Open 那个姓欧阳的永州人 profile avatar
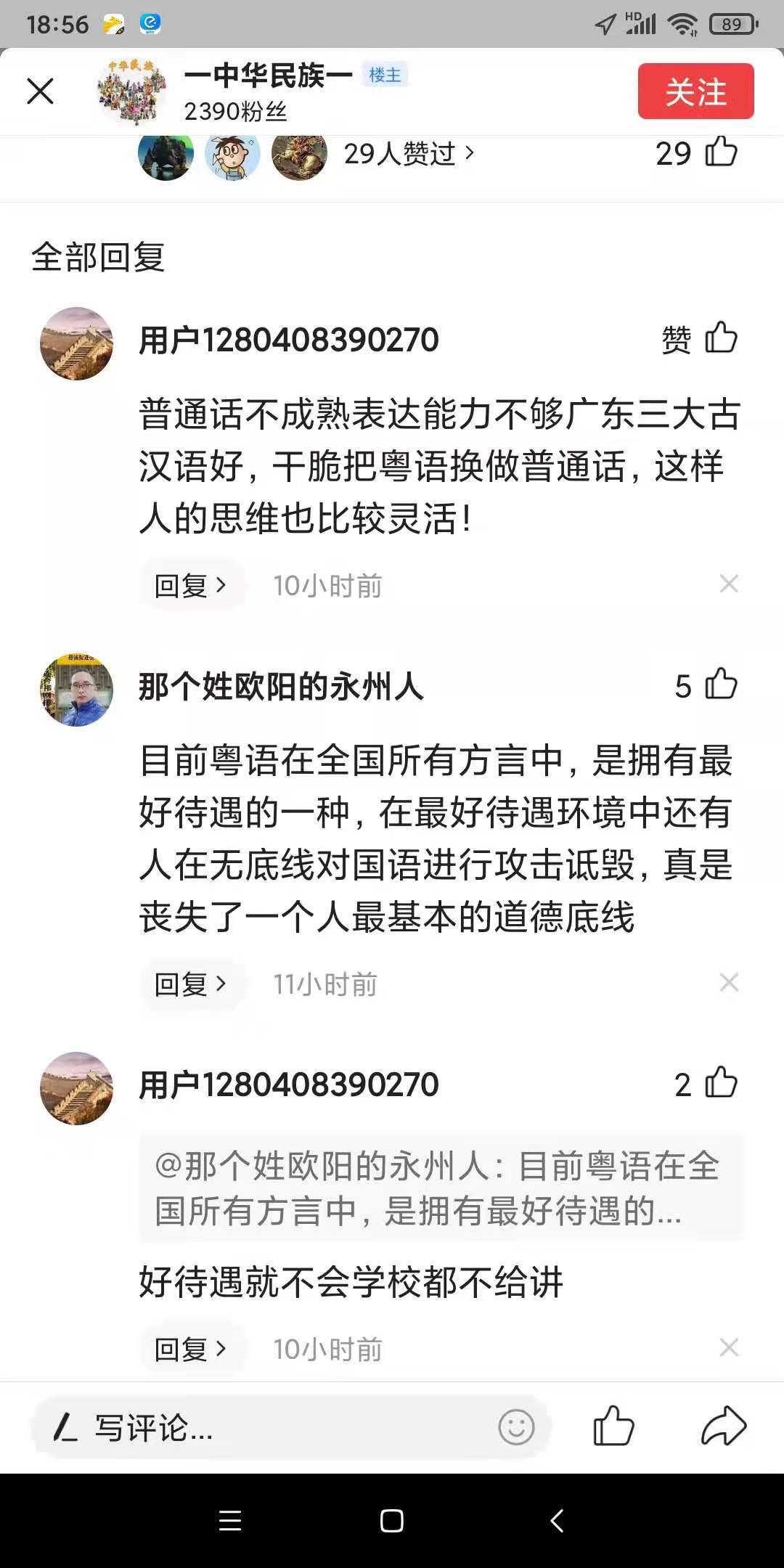This screenshot has width=784, height=1568. [76, 690]
